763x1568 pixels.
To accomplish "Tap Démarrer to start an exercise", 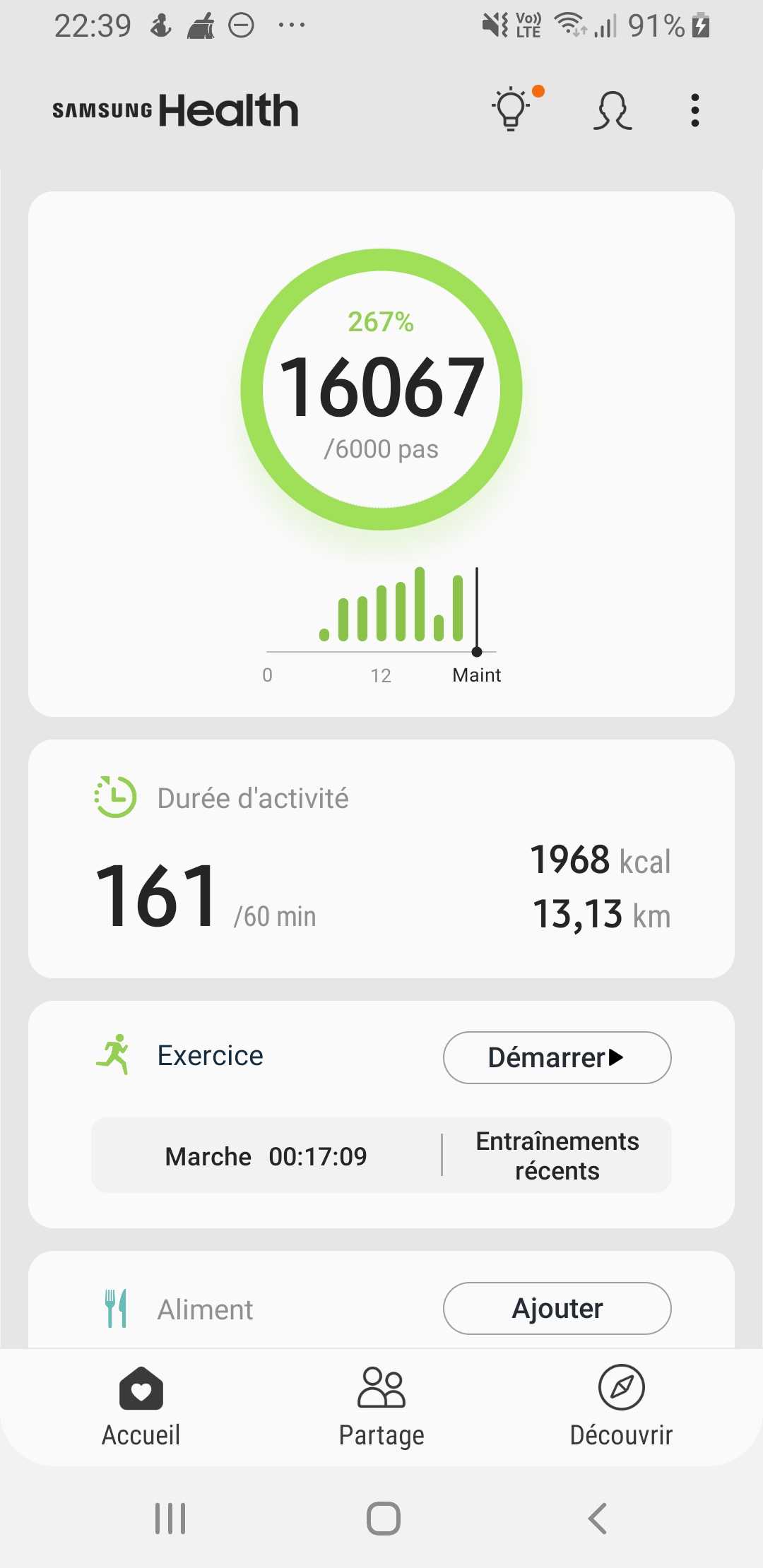I will click(557, 1057).
